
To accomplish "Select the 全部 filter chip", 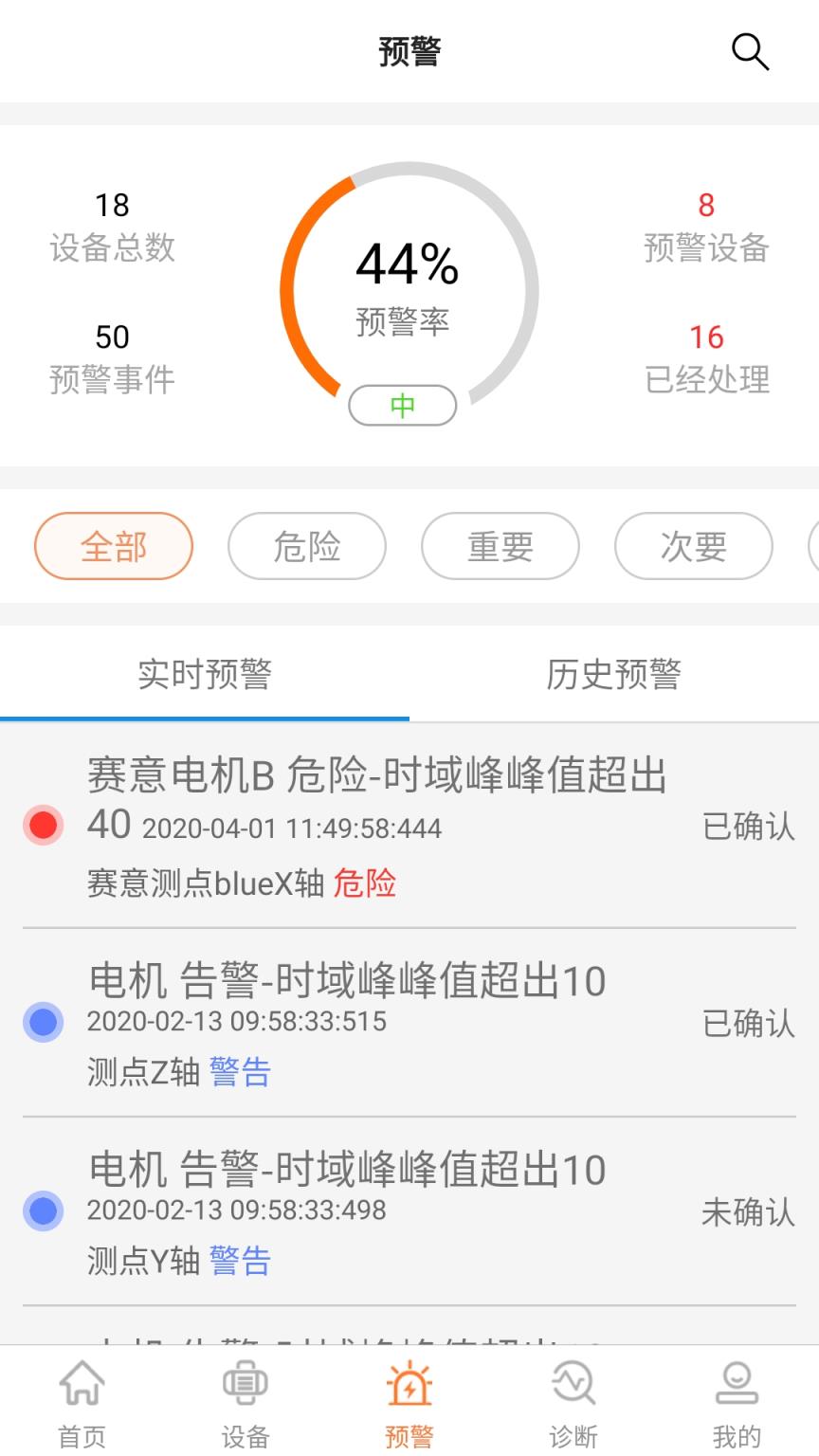I will (x=113, y=546).
